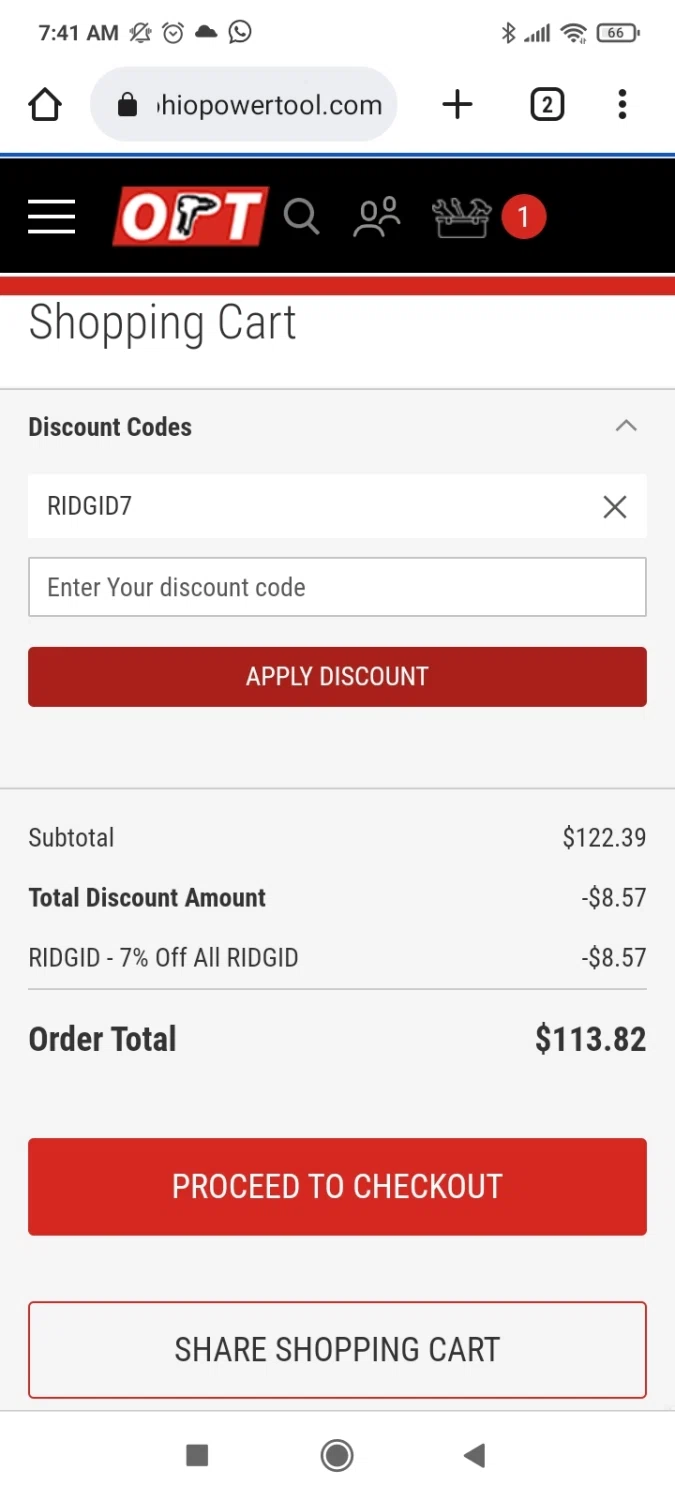Image resolution: width=675 pixels, height=1500 pixels.
Task: Go back with the system back button
Action: tap(475, 1455)
